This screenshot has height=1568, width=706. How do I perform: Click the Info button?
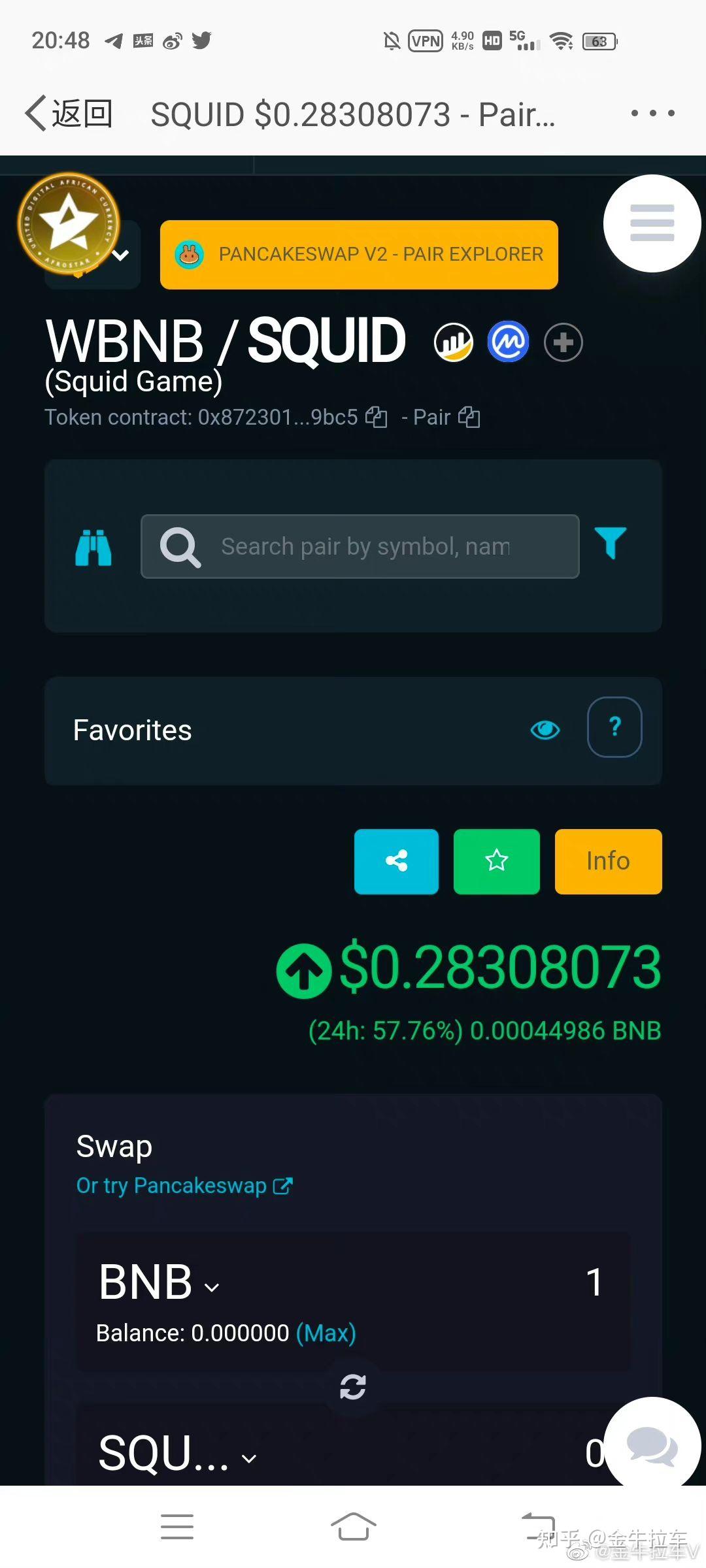[607, 861]
